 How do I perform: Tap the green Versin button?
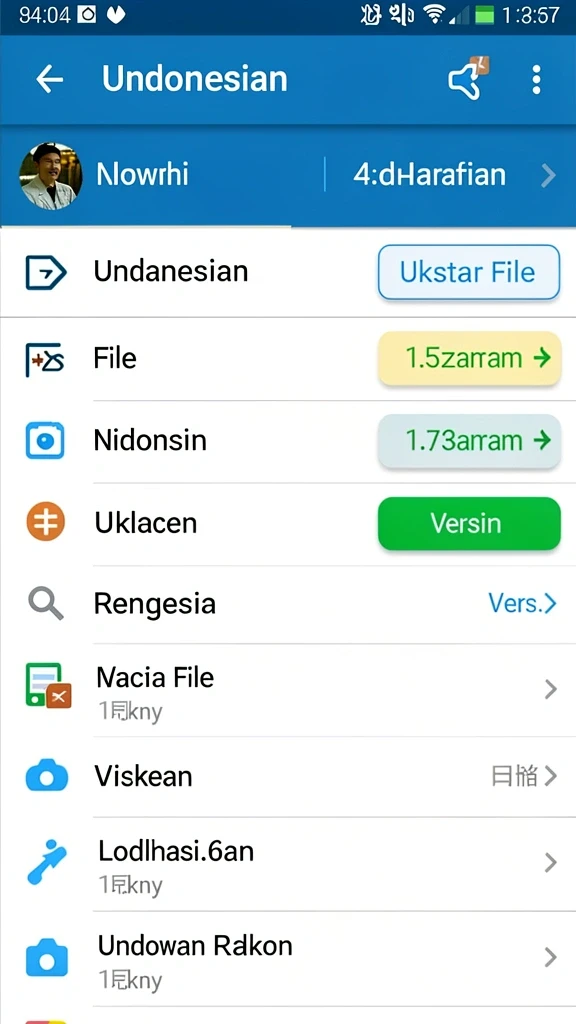[x=469, y=523]
